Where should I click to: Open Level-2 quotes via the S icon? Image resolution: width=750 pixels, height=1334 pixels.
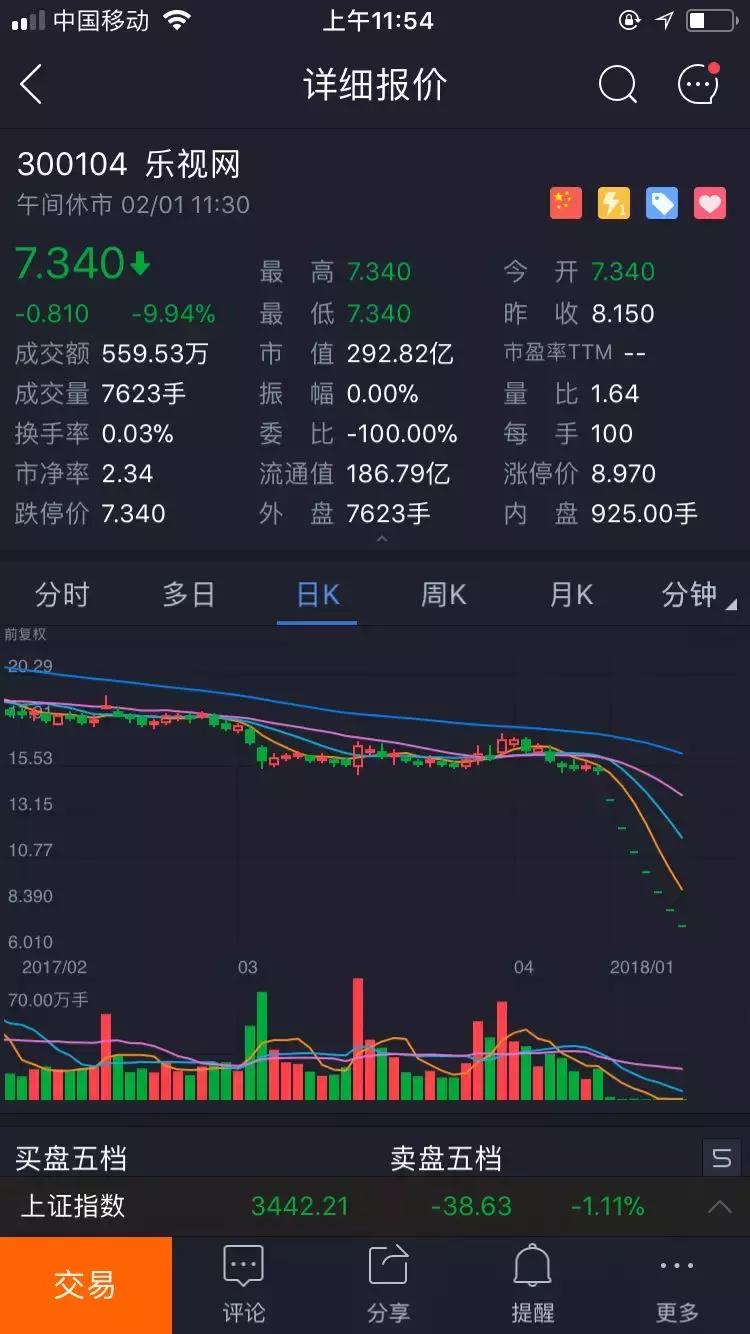click(719, 1156)
